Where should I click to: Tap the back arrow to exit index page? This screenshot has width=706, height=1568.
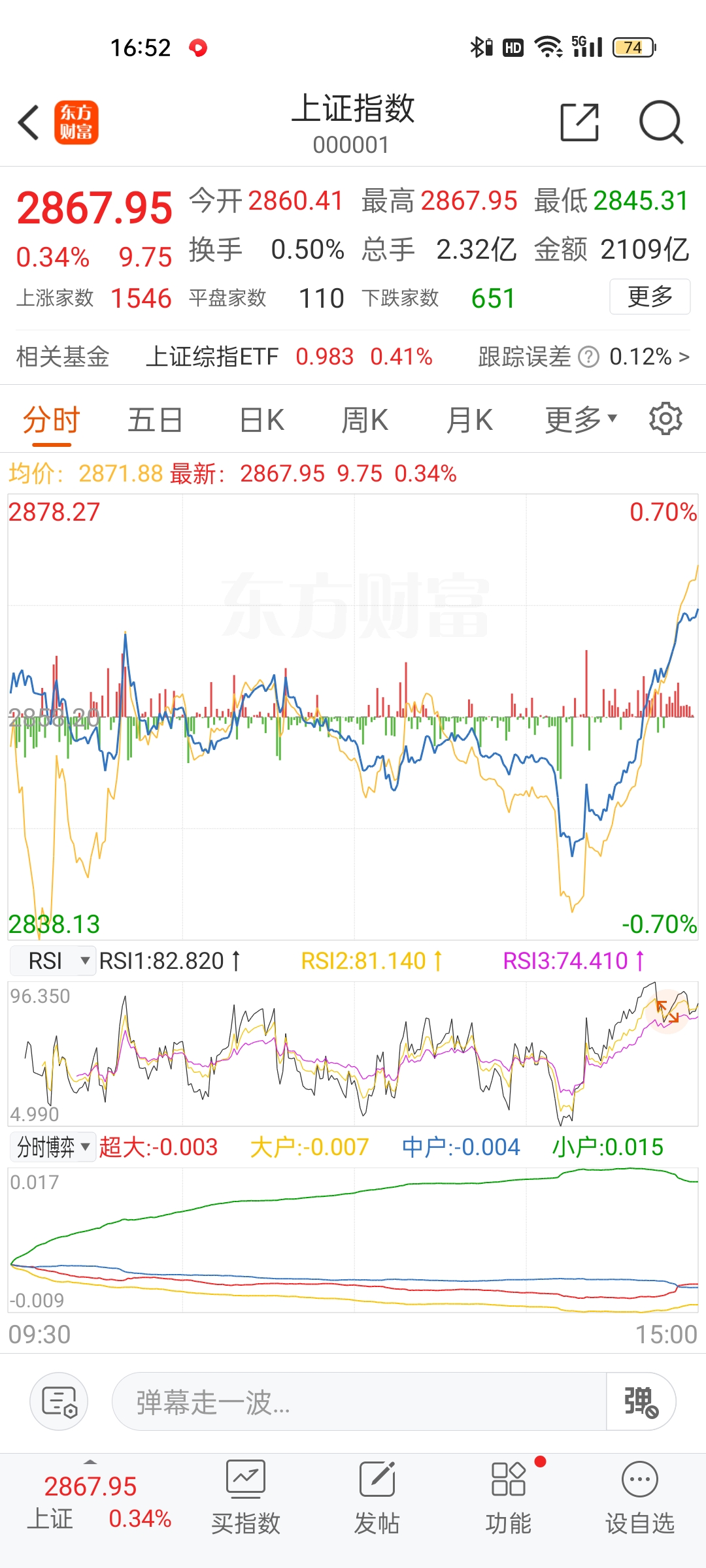click(29, 123)
